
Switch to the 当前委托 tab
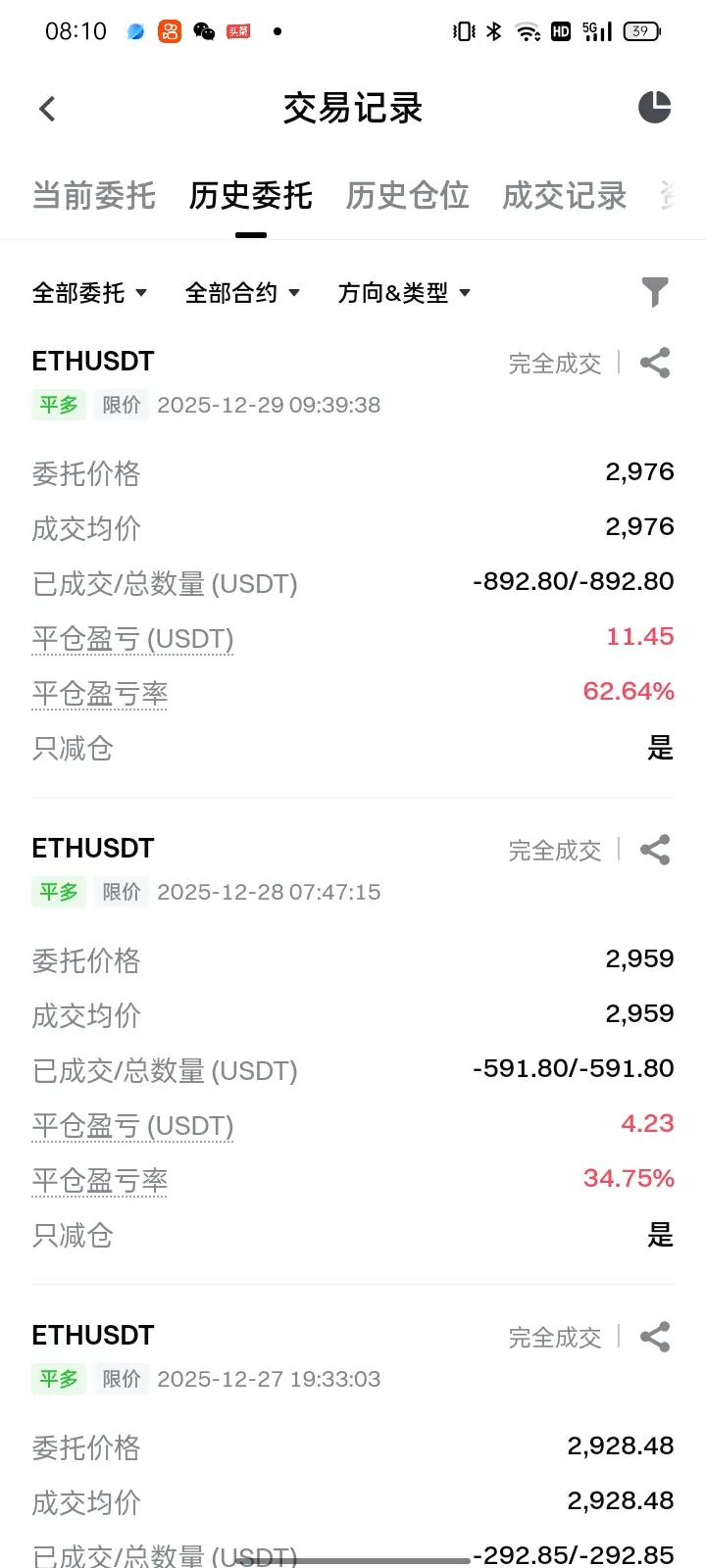[x=94, y=196]
